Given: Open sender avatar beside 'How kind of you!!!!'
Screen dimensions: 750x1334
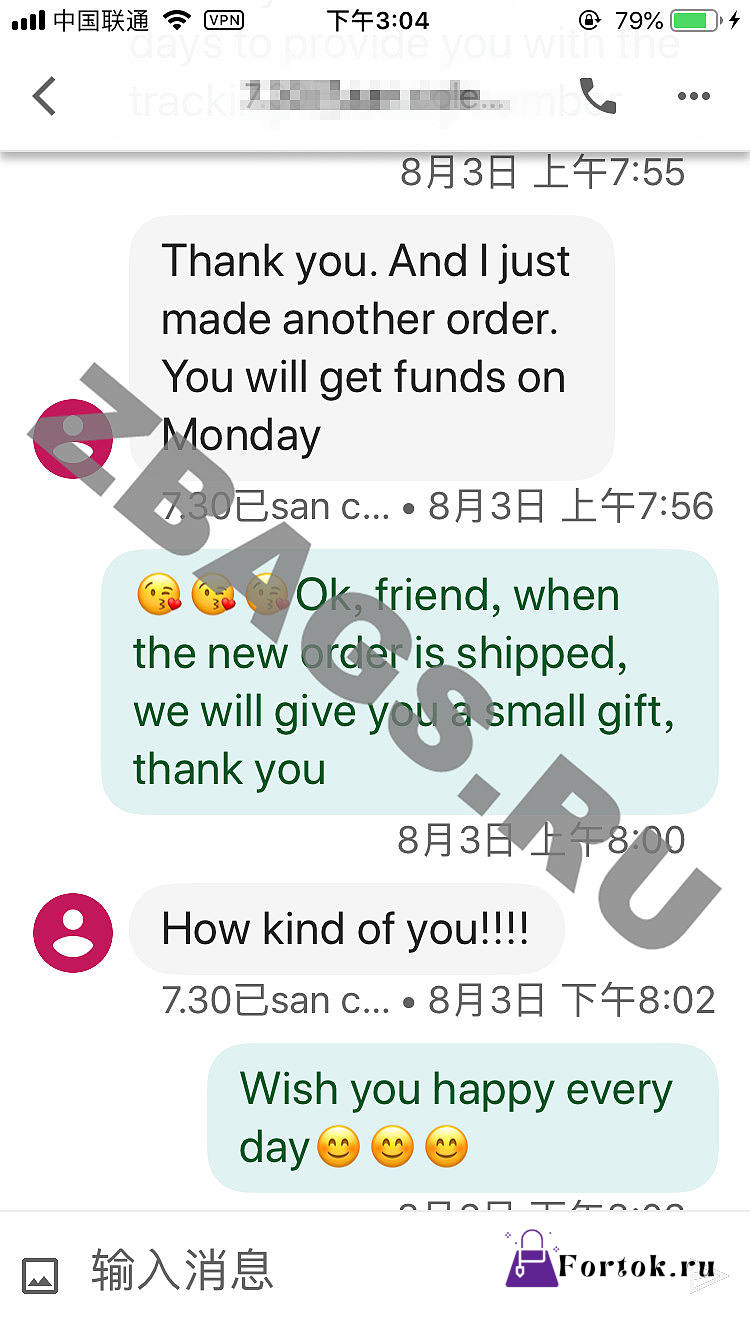Looking at the screenshot, I should (73, 932).
